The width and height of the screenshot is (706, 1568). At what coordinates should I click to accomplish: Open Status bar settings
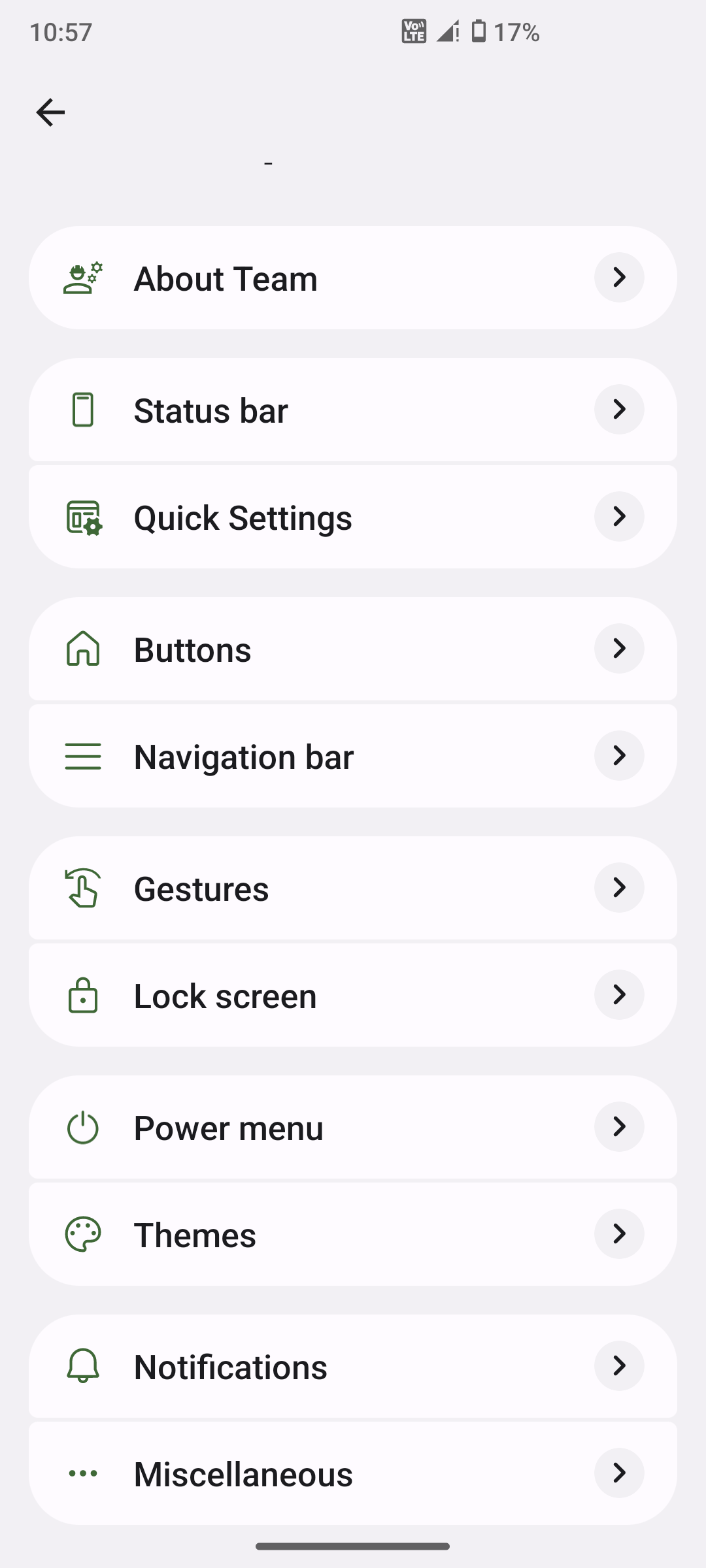click(x=353, y=410)
